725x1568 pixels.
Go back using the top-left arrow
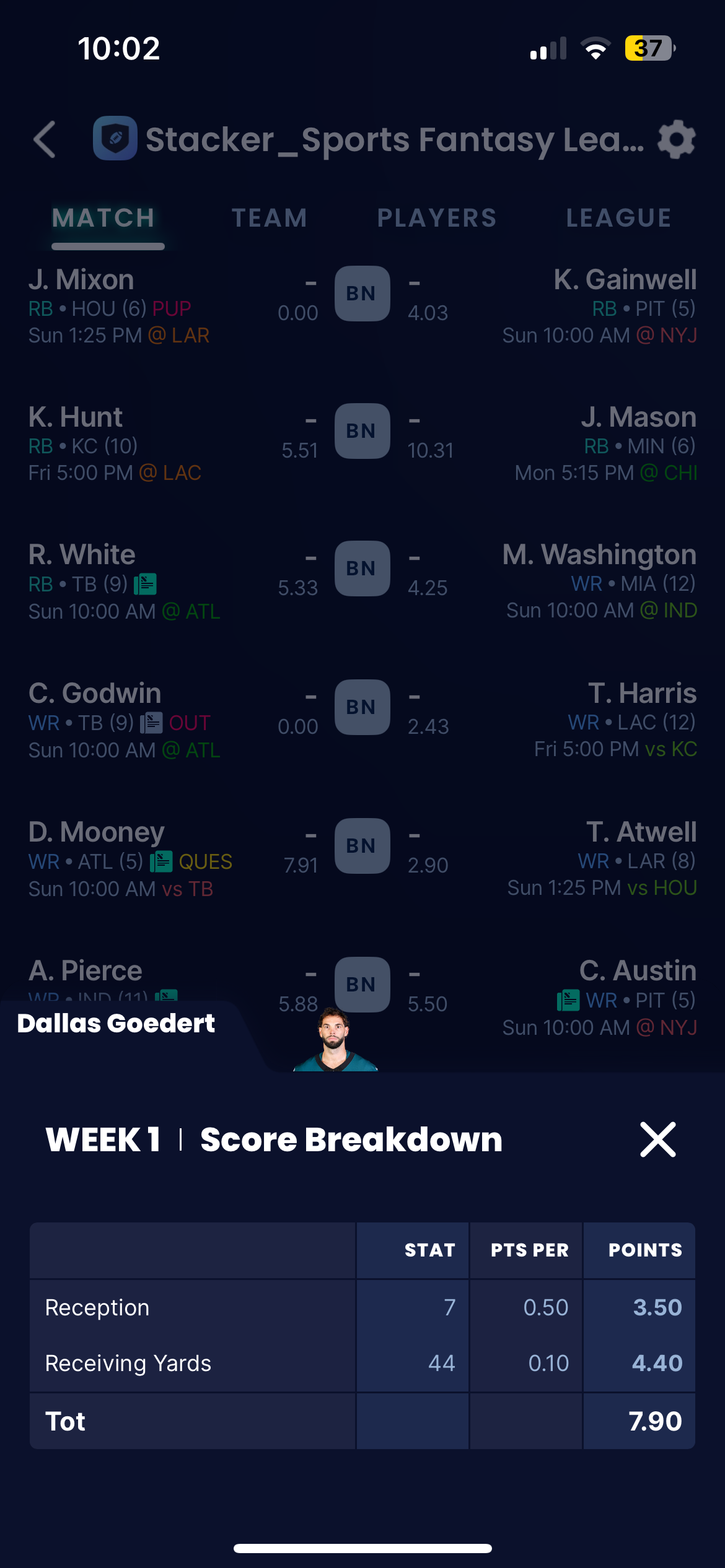point(45,139)
